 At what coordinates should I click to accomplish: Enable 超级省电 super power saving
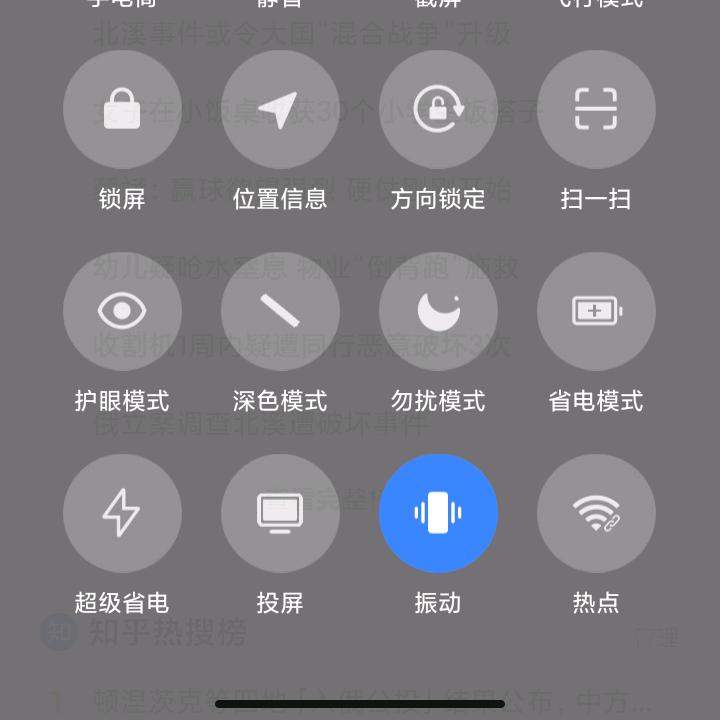(122, 514)
